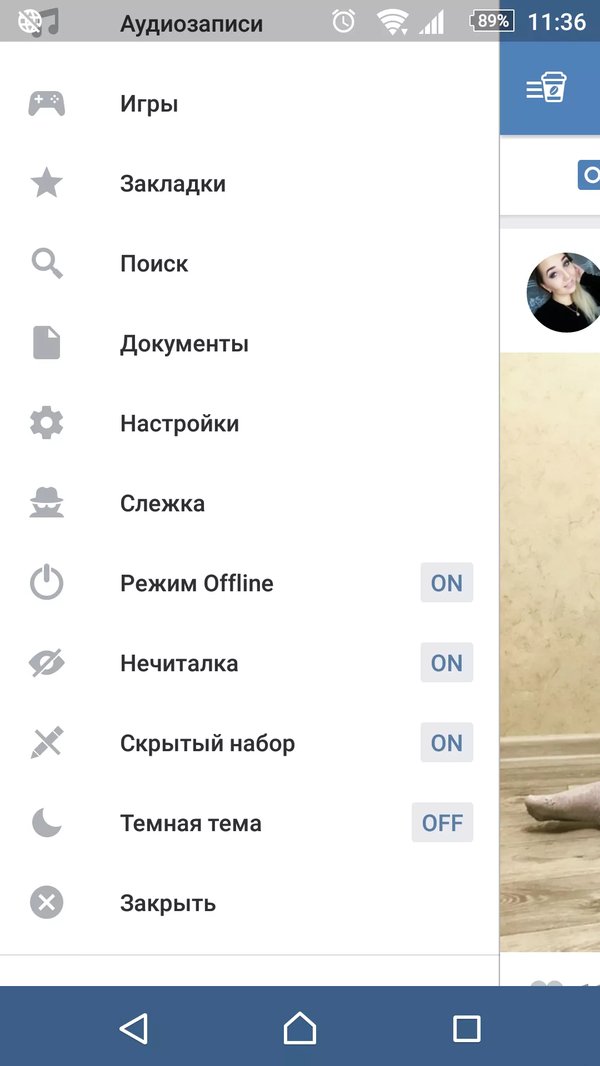Go back using system navigation
The width and height of the screenshot is (600, 1066).
pyautogui.click(x=133, y=1028)
